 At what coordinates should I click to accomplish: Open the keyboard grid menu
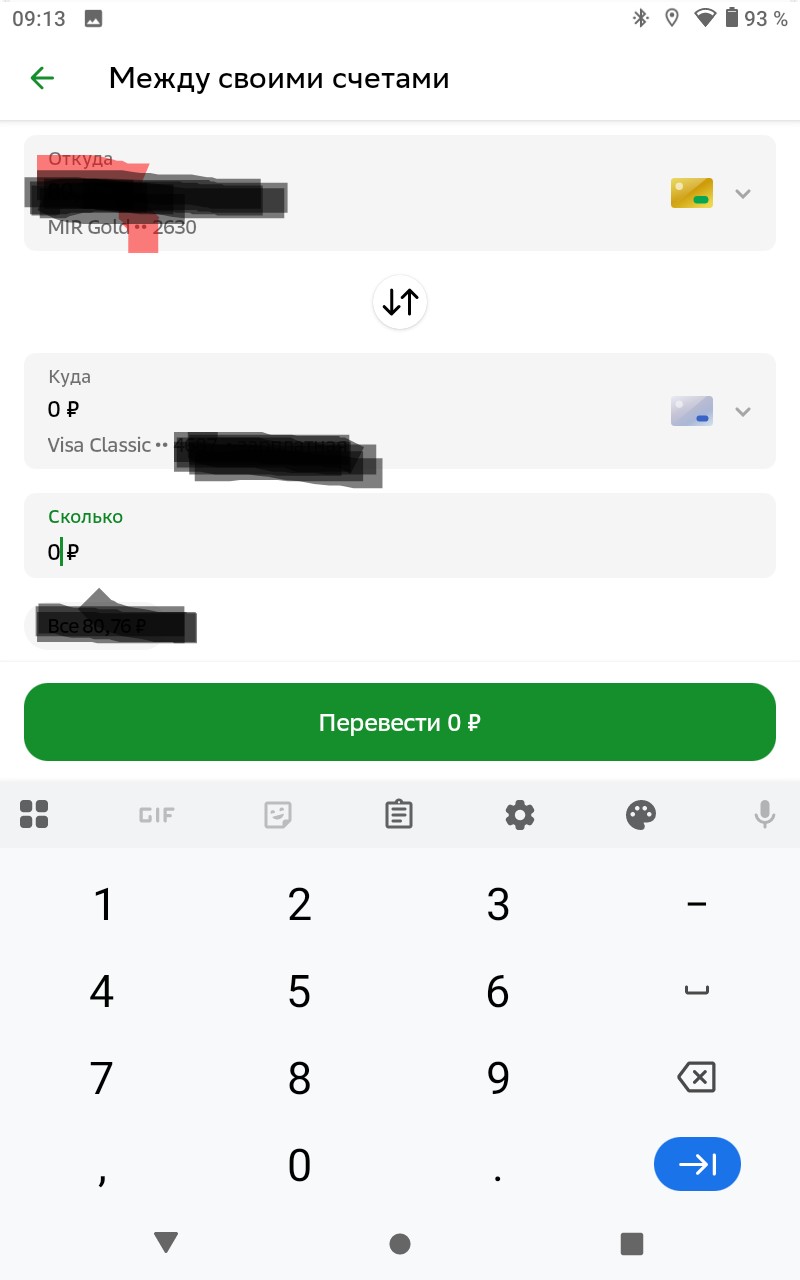click(x=34, y=814)
